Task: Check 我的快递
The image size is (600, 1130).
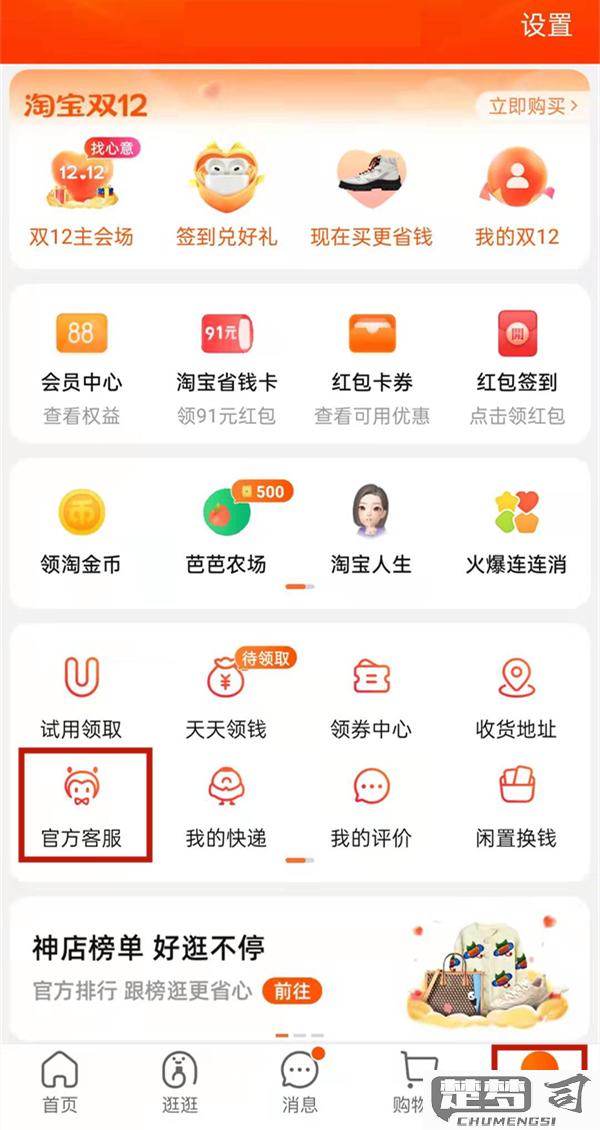Action: (x=226, y=807)
